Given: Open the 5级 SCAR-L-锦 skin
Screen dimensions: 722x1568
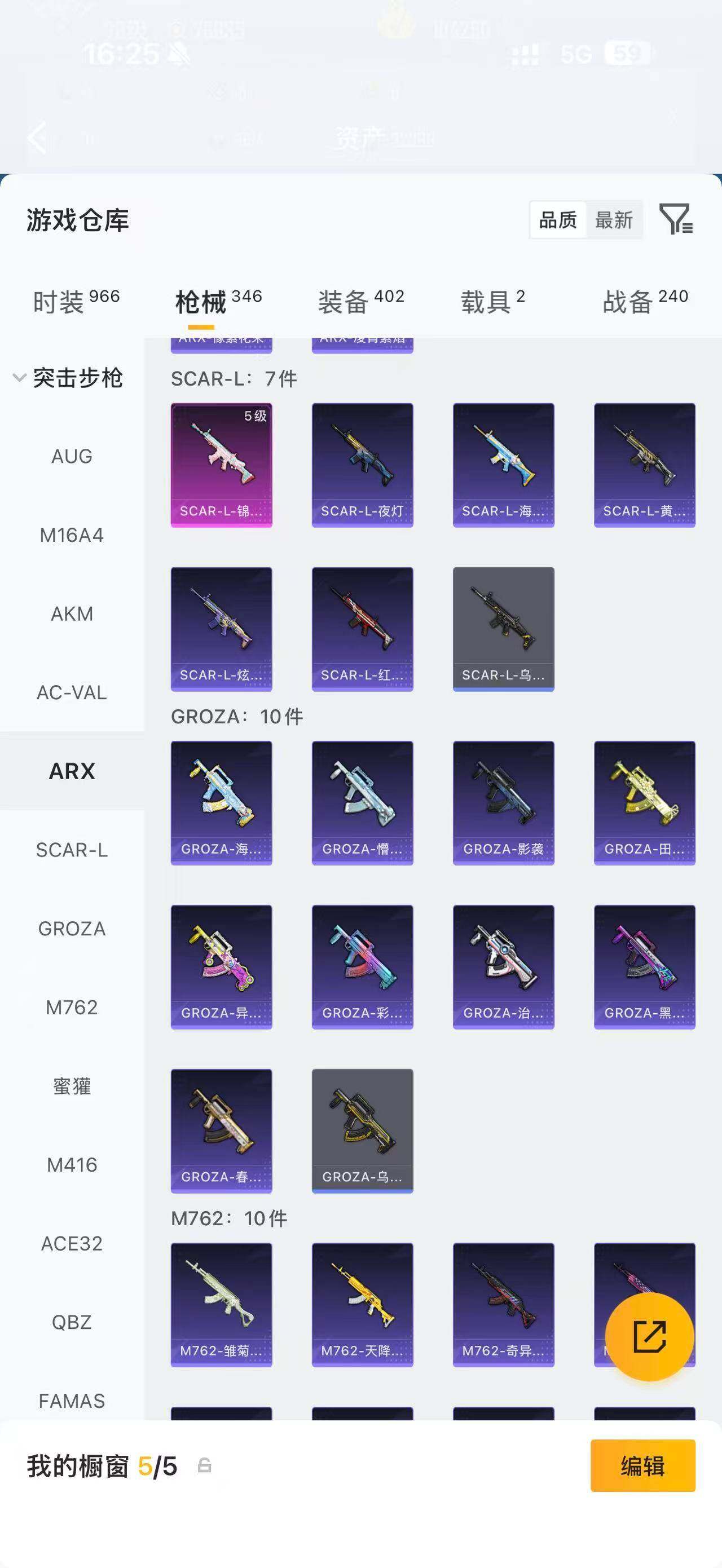Looking at the screenshot, I should click(x=222, y=465).
